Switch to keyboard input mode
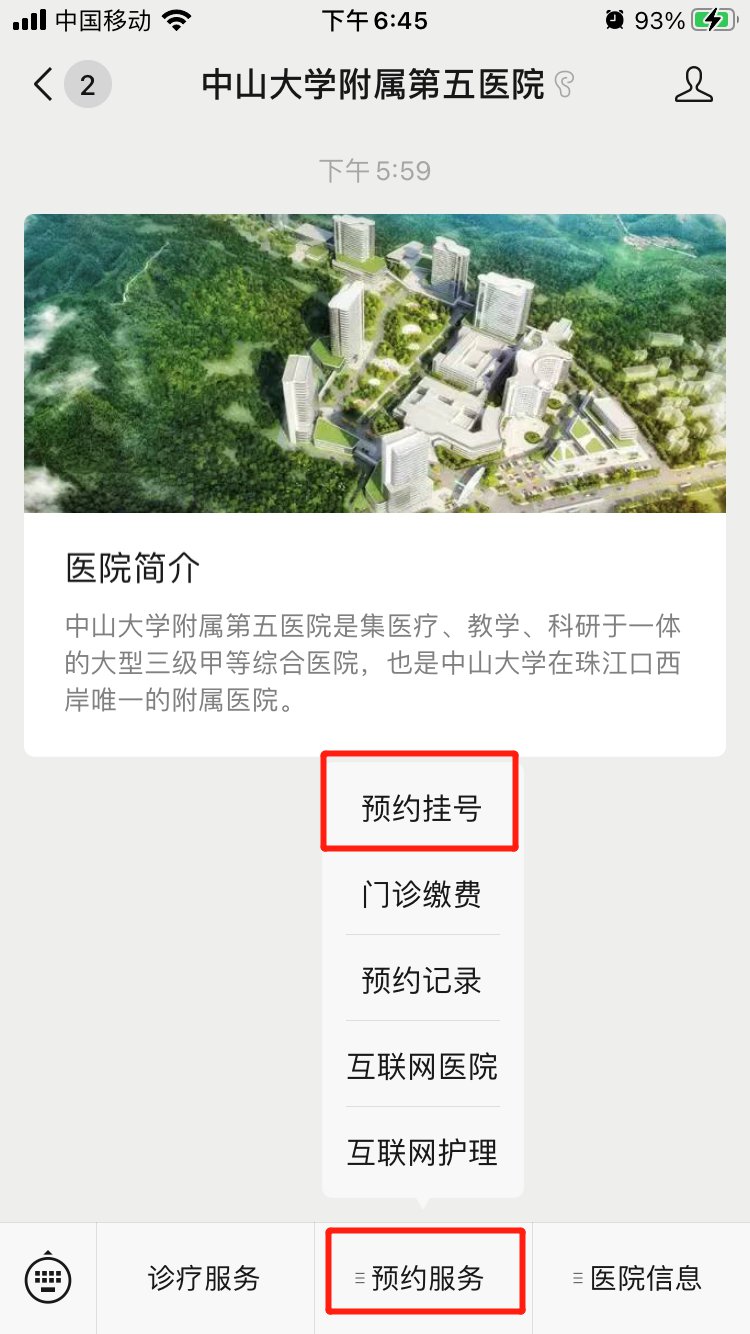This screenshot has width=750, height=1334. [48, 1278]
